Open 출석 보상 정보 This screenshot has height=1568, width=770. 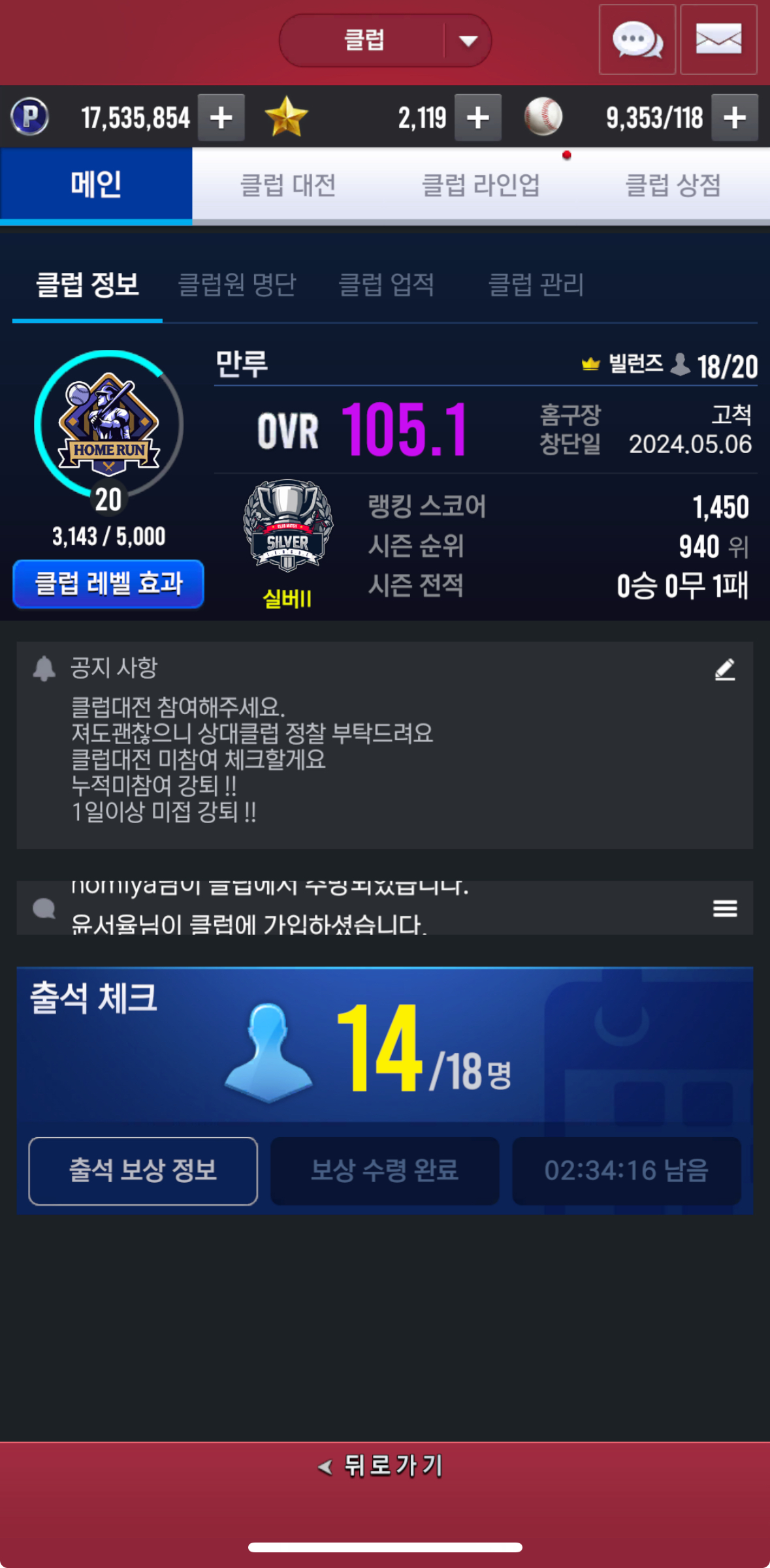[143, 1170]
